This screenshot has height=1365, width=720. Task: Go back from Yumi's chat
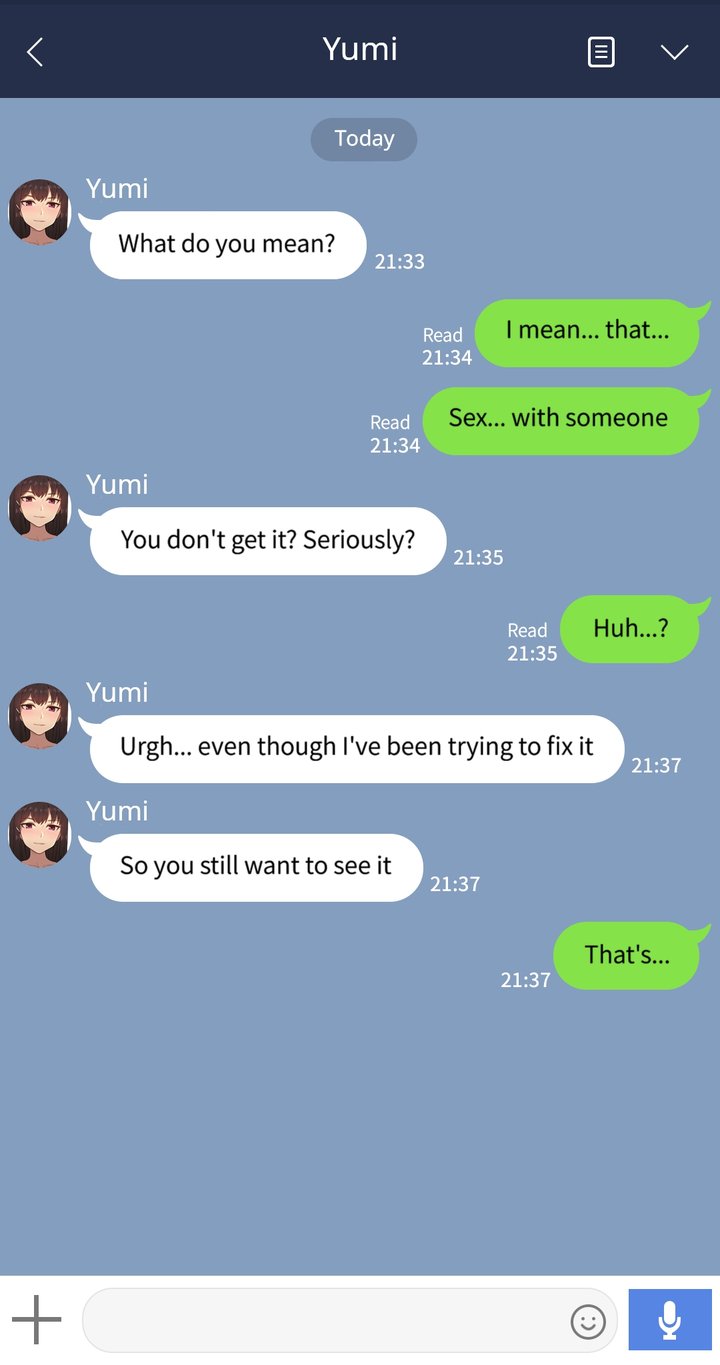coord(35,51)
